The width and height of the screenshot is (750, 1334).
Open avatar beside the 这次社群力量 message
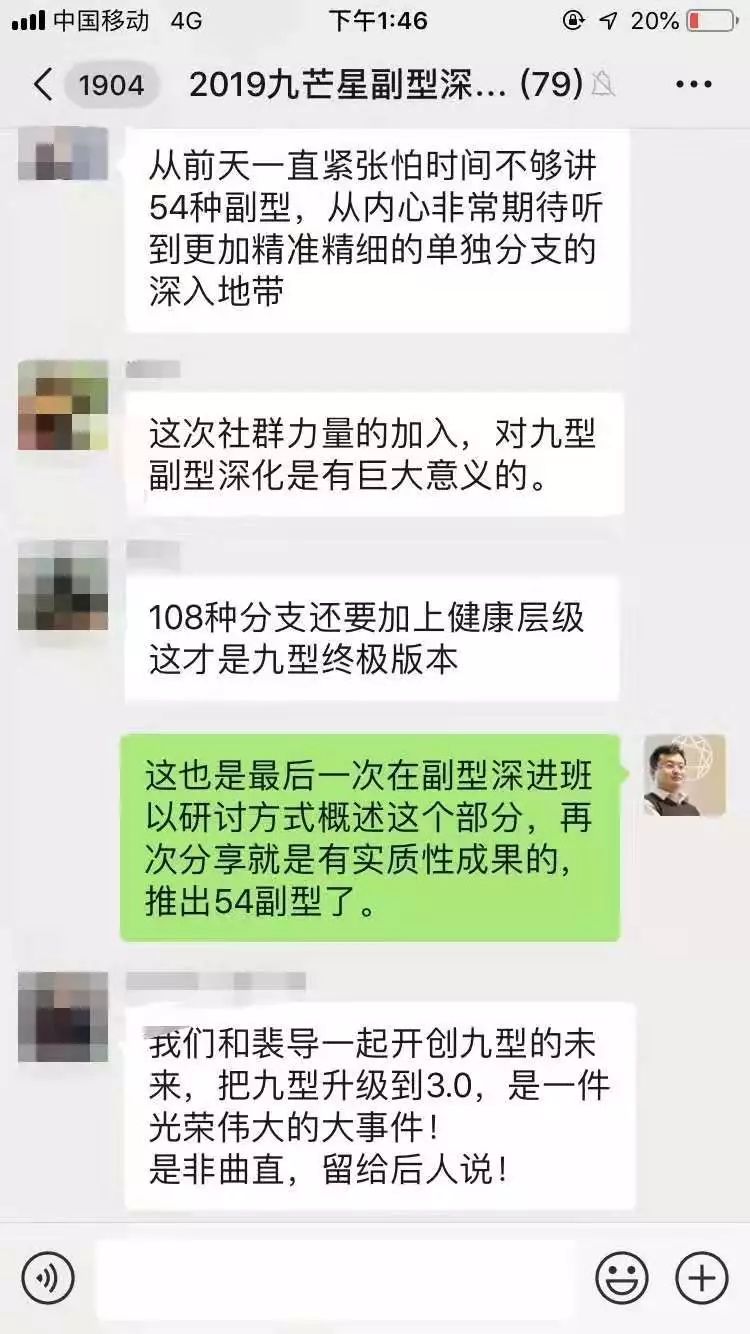coord(63,405)
